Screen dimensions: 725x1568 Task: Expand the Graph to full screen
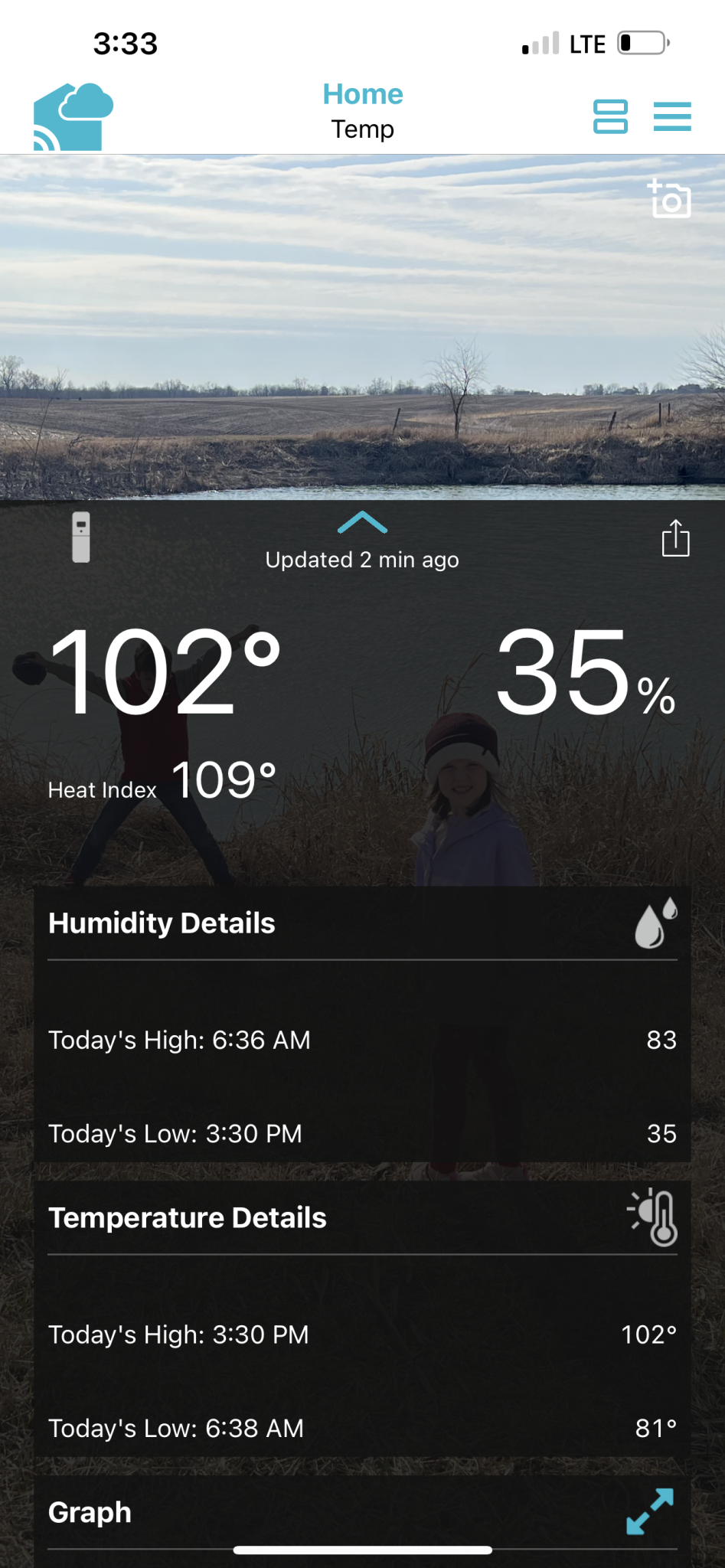(649, 1511)
